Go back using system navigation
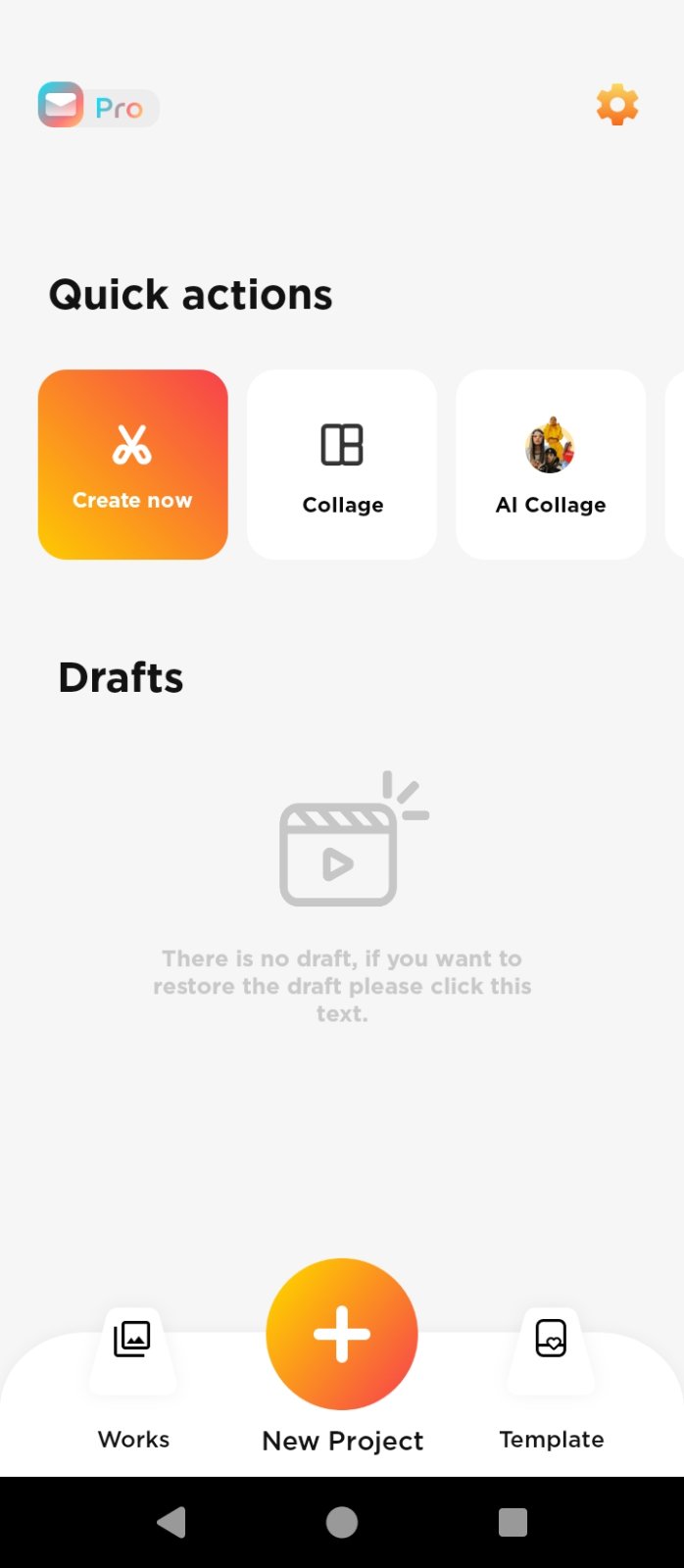The image size is (684, 1568). 171,1522
